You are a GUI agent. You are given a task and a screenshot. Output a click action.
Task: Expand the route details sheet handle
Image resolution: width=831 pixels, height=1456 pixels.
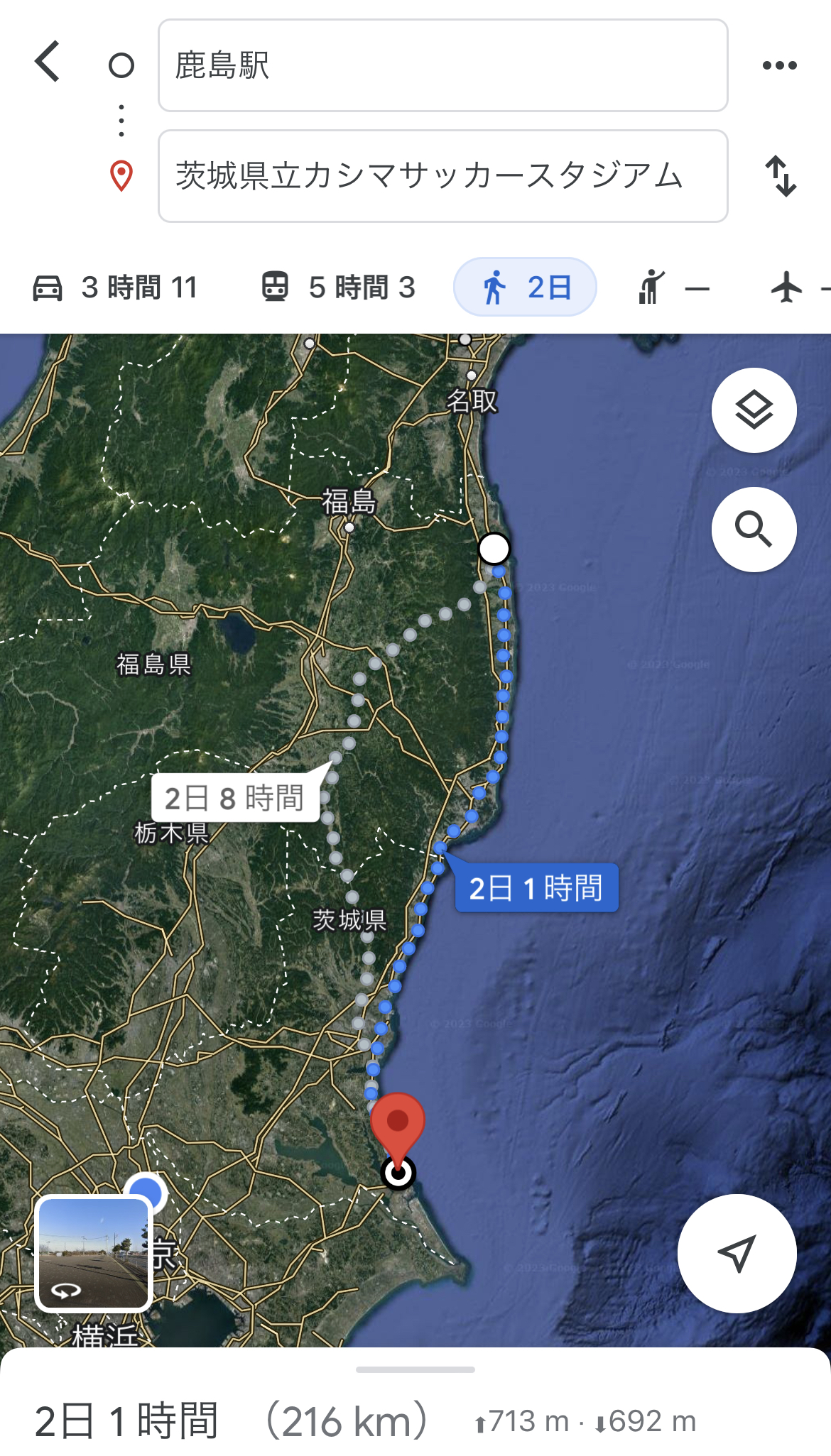click(415, 1369)
